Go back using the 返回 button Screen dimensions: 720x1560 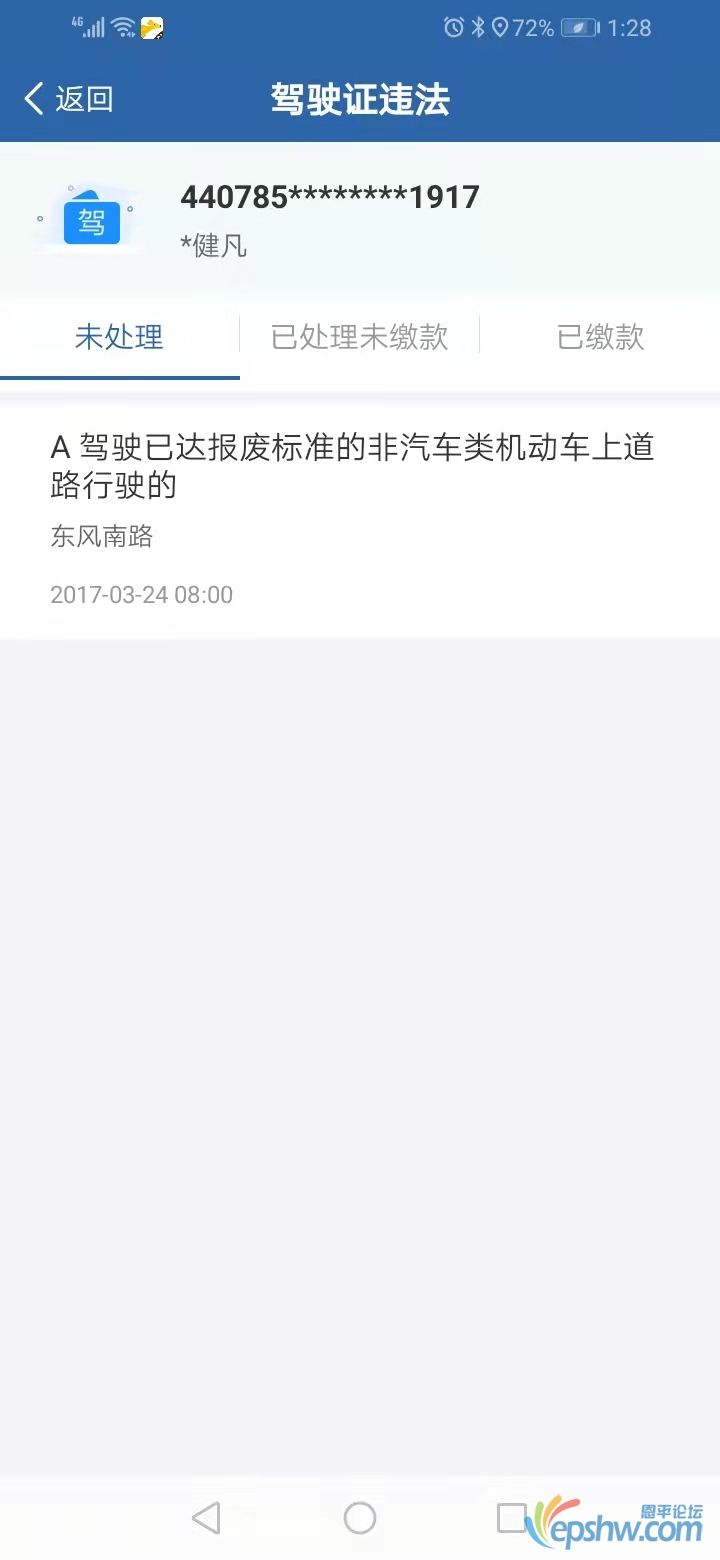pyautogui.click(x=68, y=99)
